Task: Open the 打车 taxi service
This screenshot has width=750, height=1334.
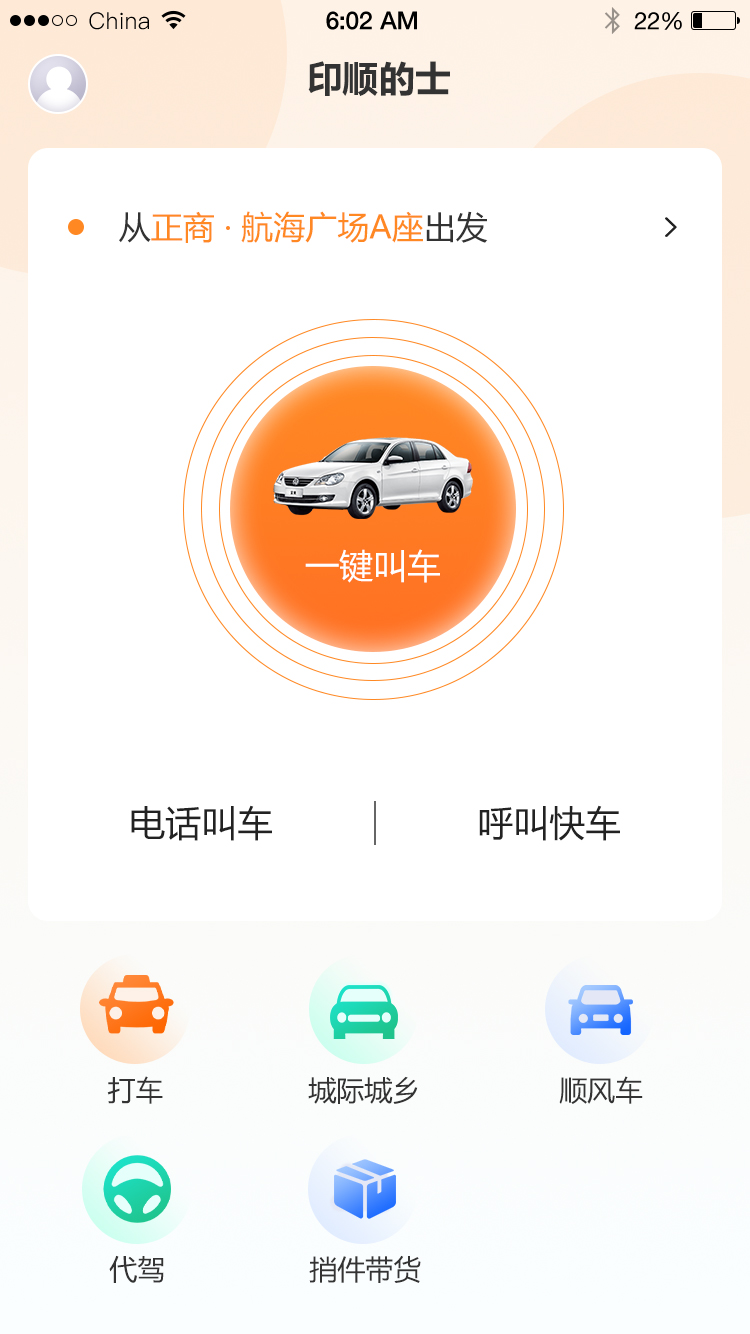Action: tap(135, 1030)
